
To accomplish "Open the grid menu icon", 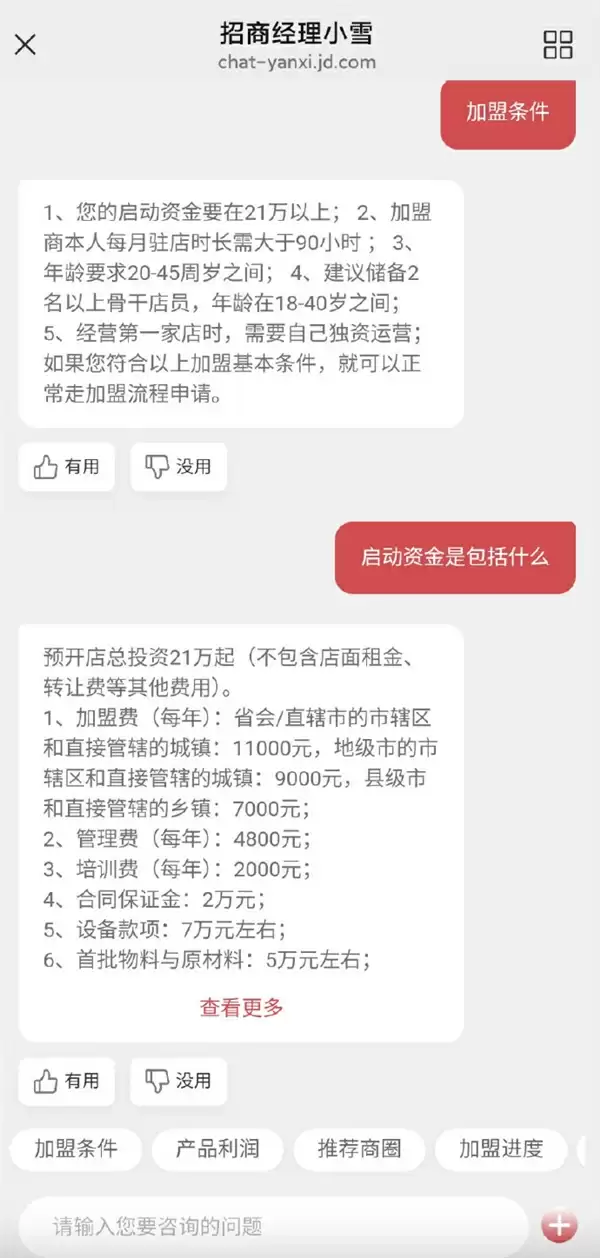I will pos(557,44).
